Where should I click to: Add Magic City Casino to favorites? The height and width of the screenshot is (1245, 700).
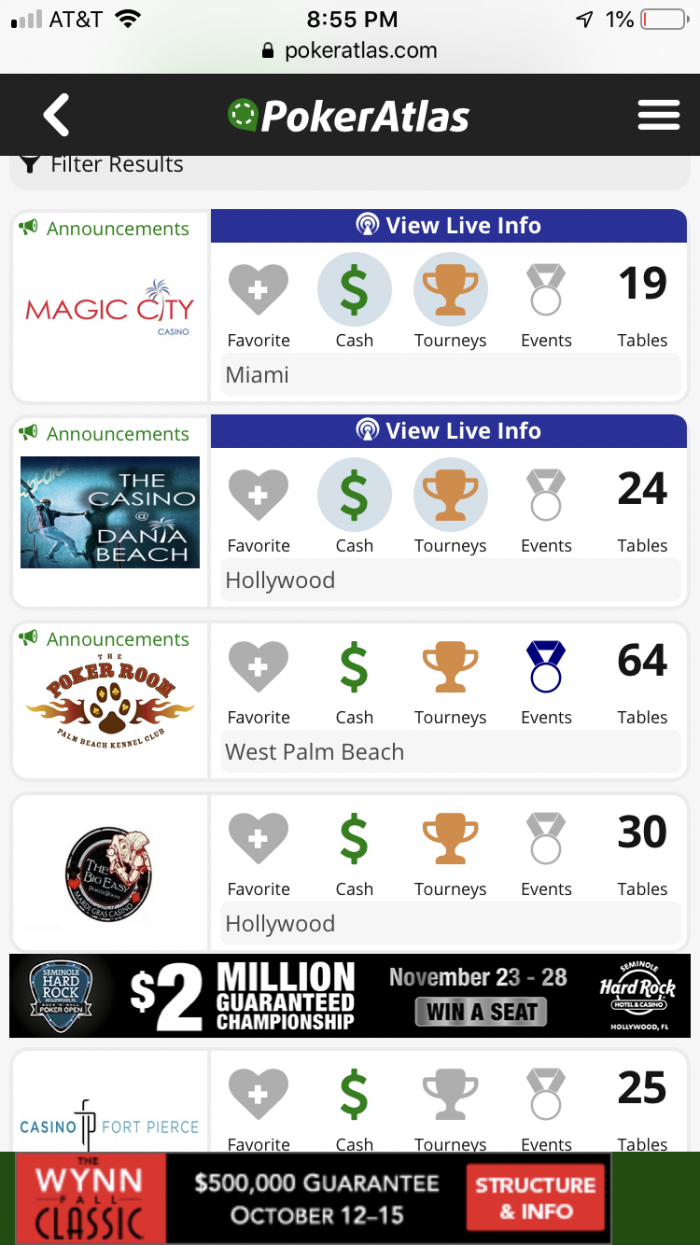258,301
